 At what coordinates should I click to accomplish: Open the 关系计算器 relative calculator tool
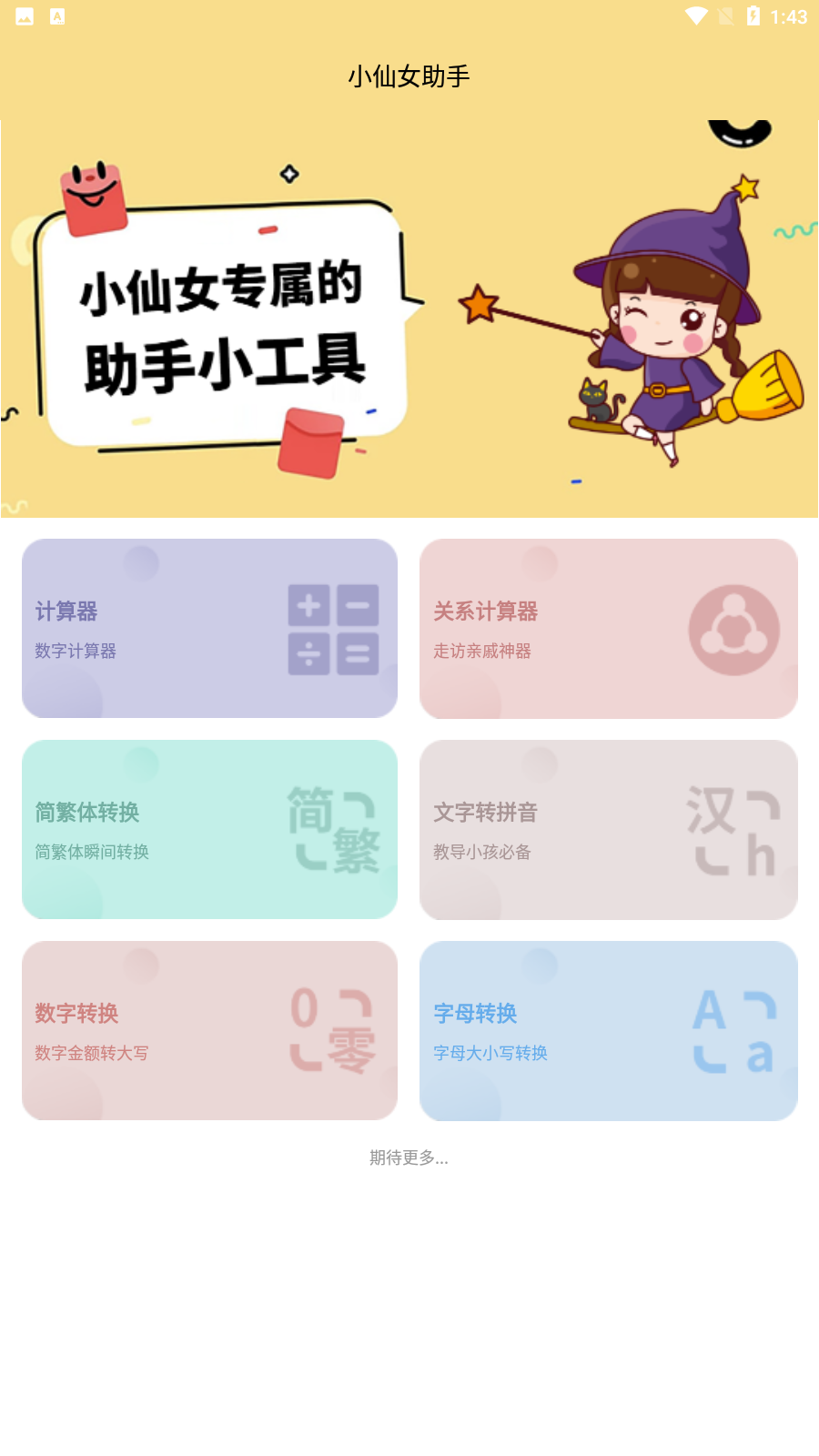click(609, 628)
